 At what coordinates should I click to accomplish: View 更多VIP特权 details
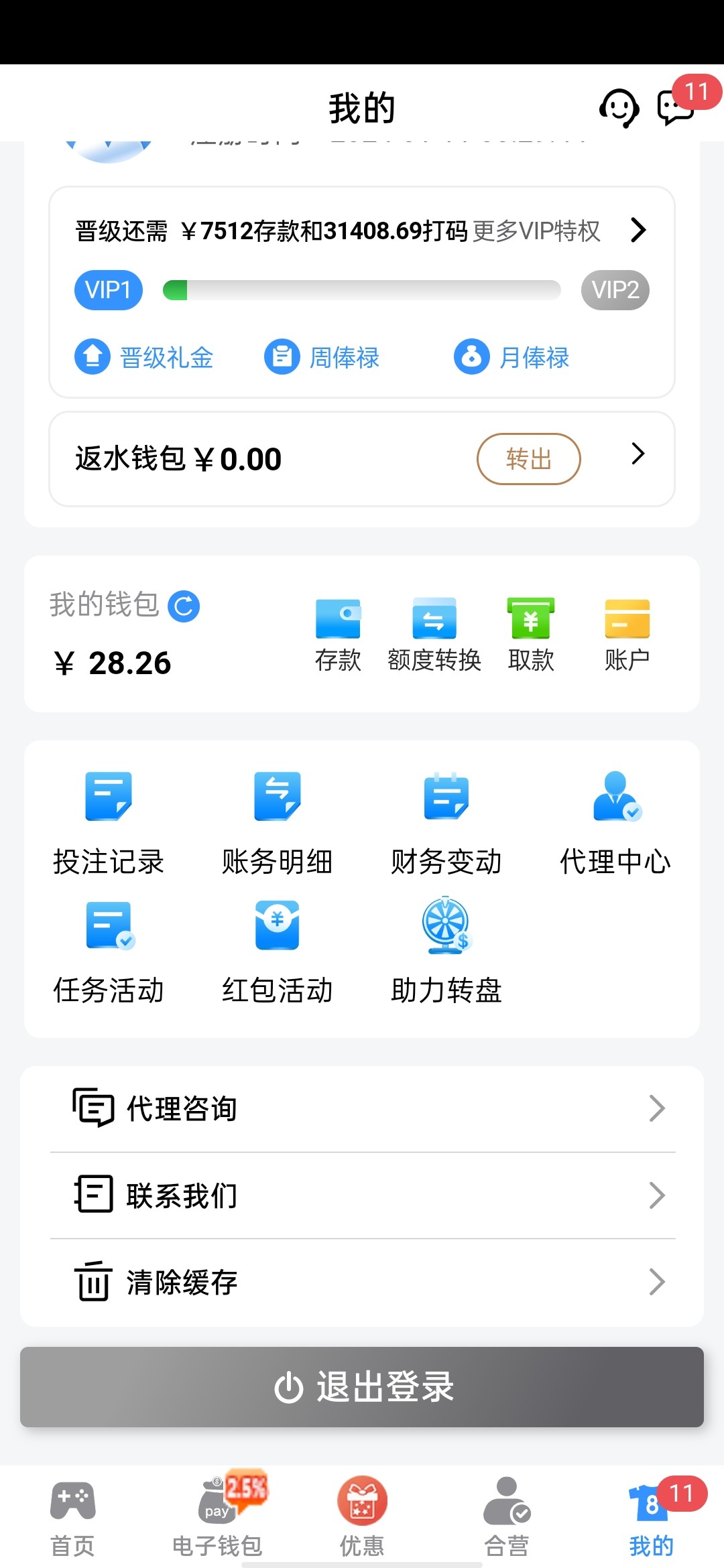coord(536,231)
